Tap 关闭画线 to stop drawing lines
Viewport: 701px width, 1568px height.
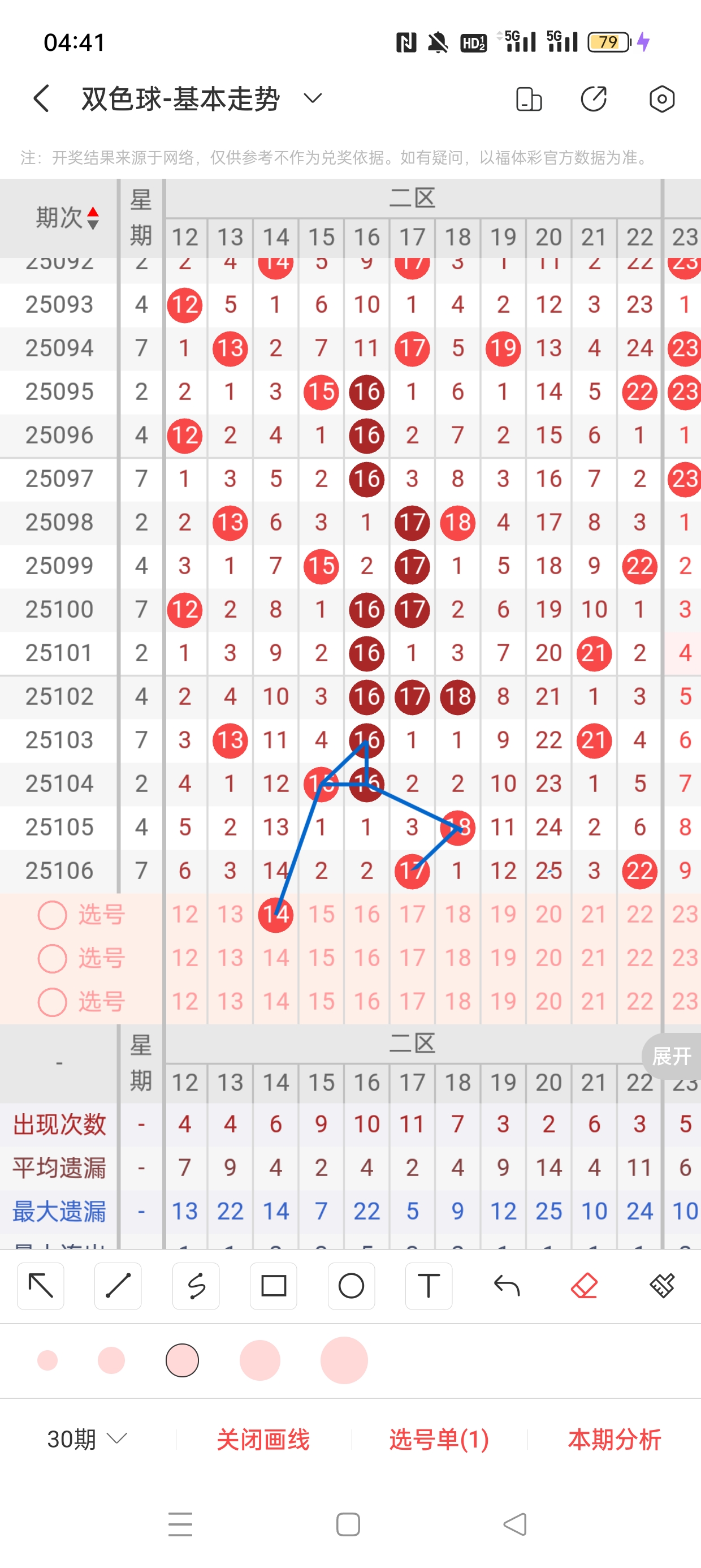263,1439
